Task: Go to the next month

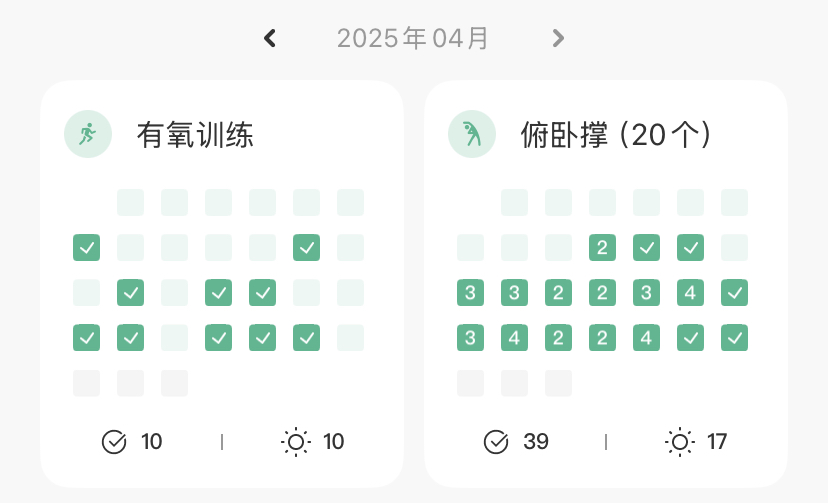Action: tap(558, 39)
